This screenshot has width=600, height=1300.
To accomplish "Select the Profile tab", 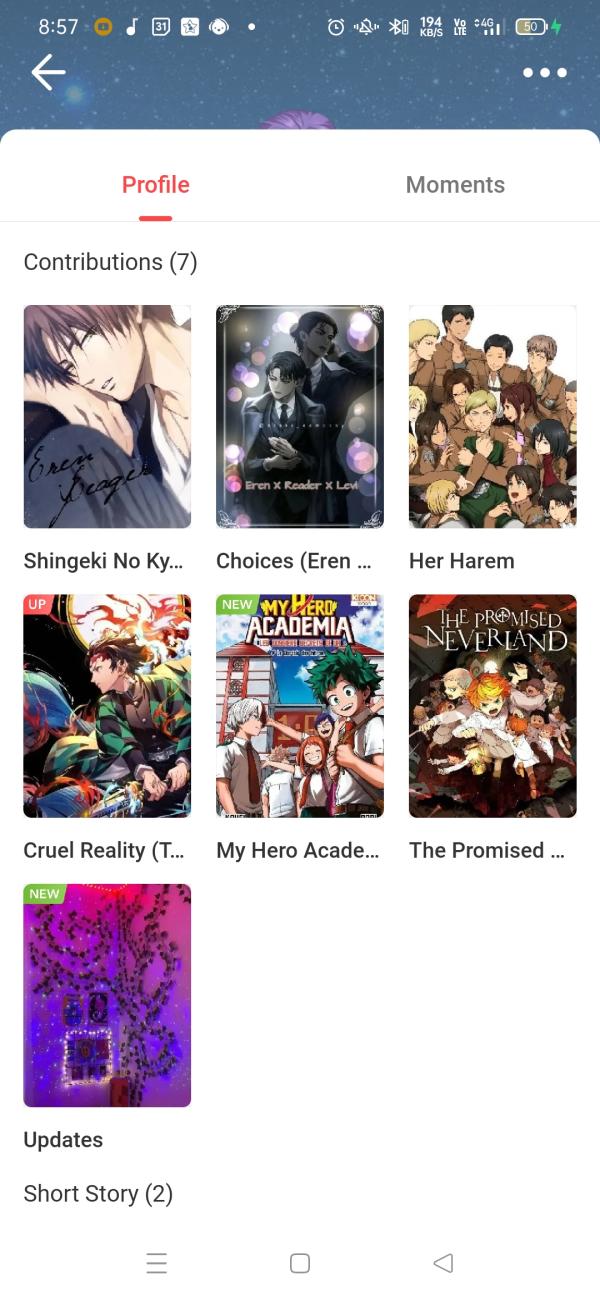I will tap(155, 185).
